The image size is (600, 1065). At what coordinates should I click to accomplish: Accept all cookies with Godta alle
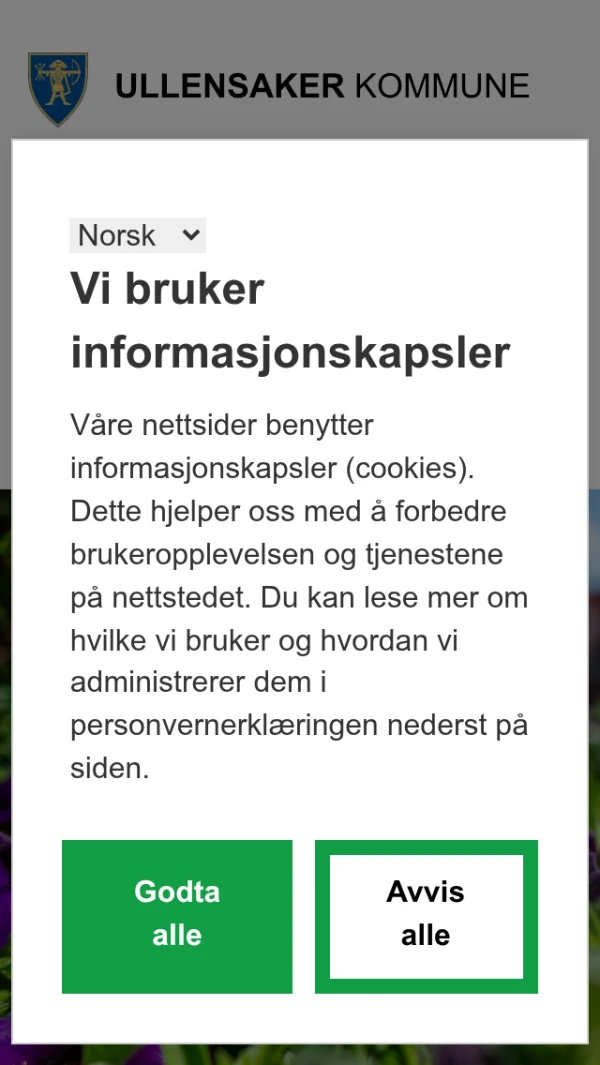(177, 916)
